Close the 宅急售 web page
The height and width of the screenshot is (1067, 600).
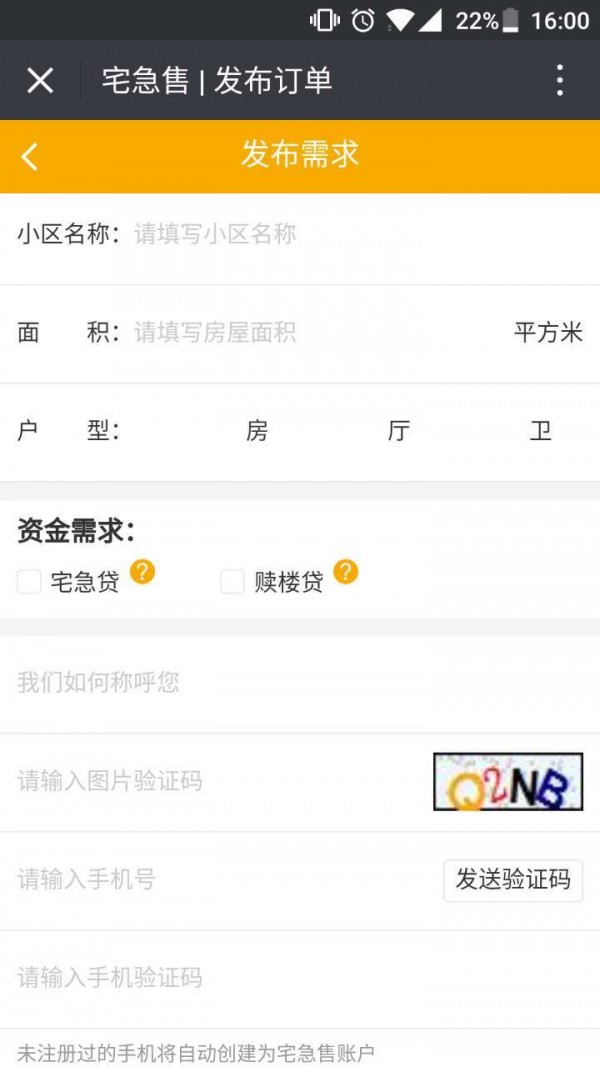[x=39, y=81]
